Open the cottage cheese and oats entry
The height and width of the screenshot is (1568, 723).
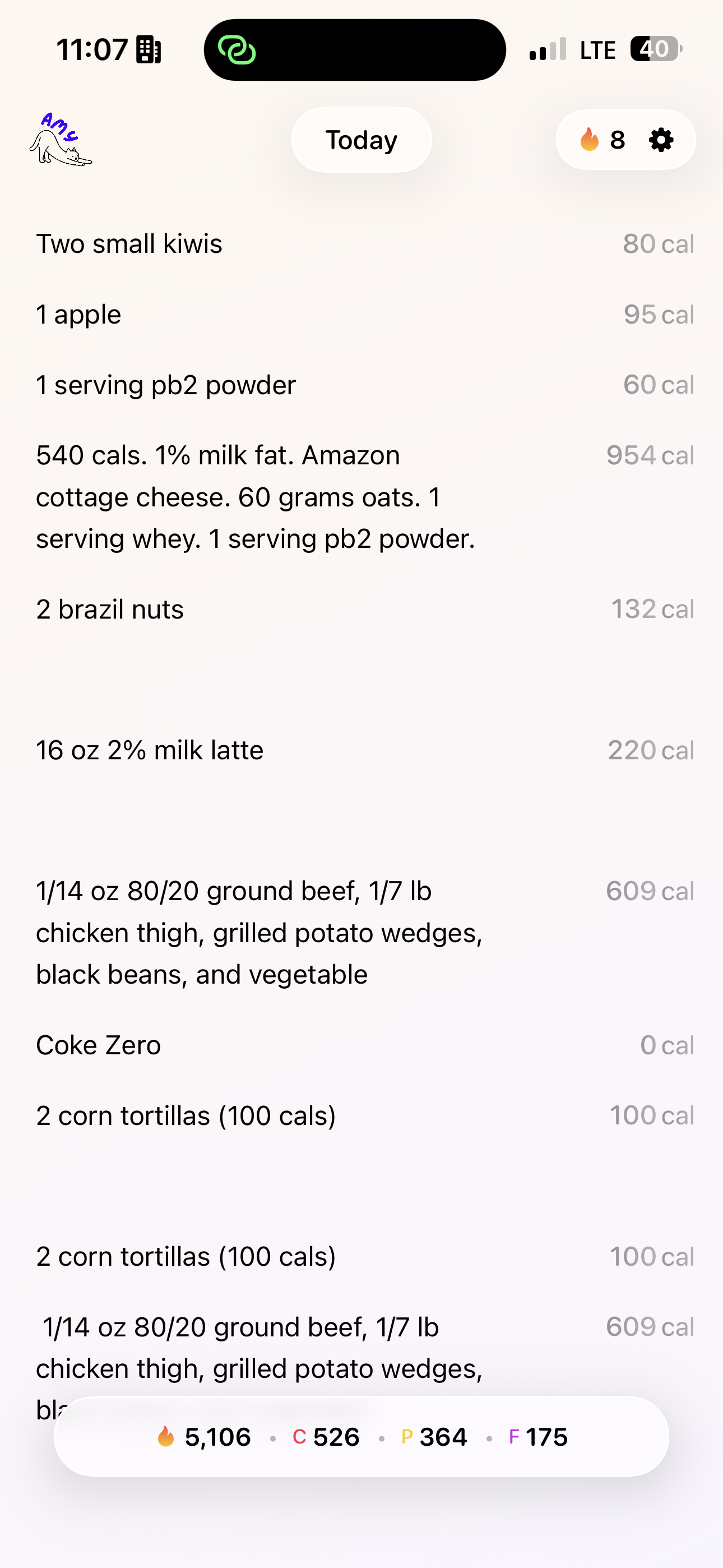[x=256, y=497]
